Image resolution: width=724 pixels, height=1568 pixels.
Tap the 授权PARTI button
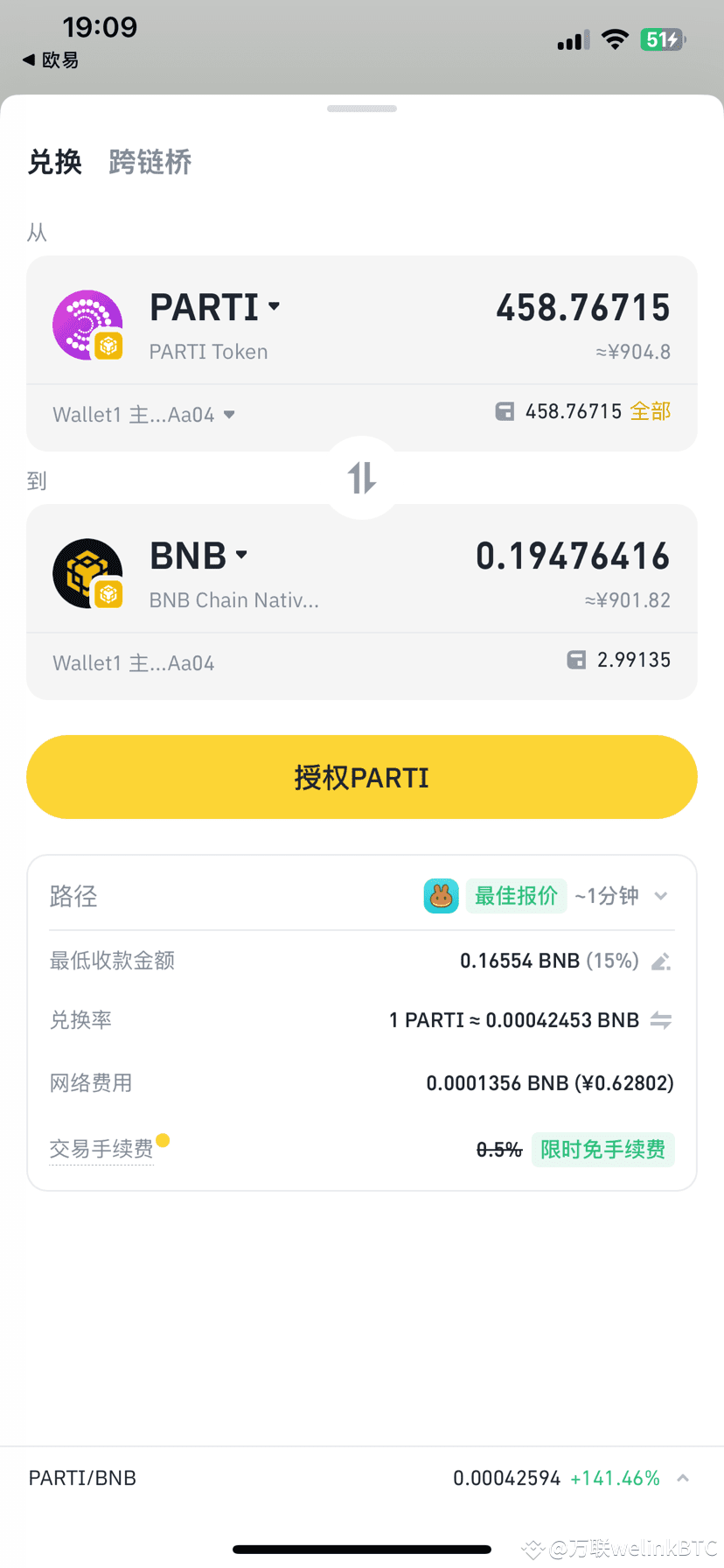[x=362, y=777]
